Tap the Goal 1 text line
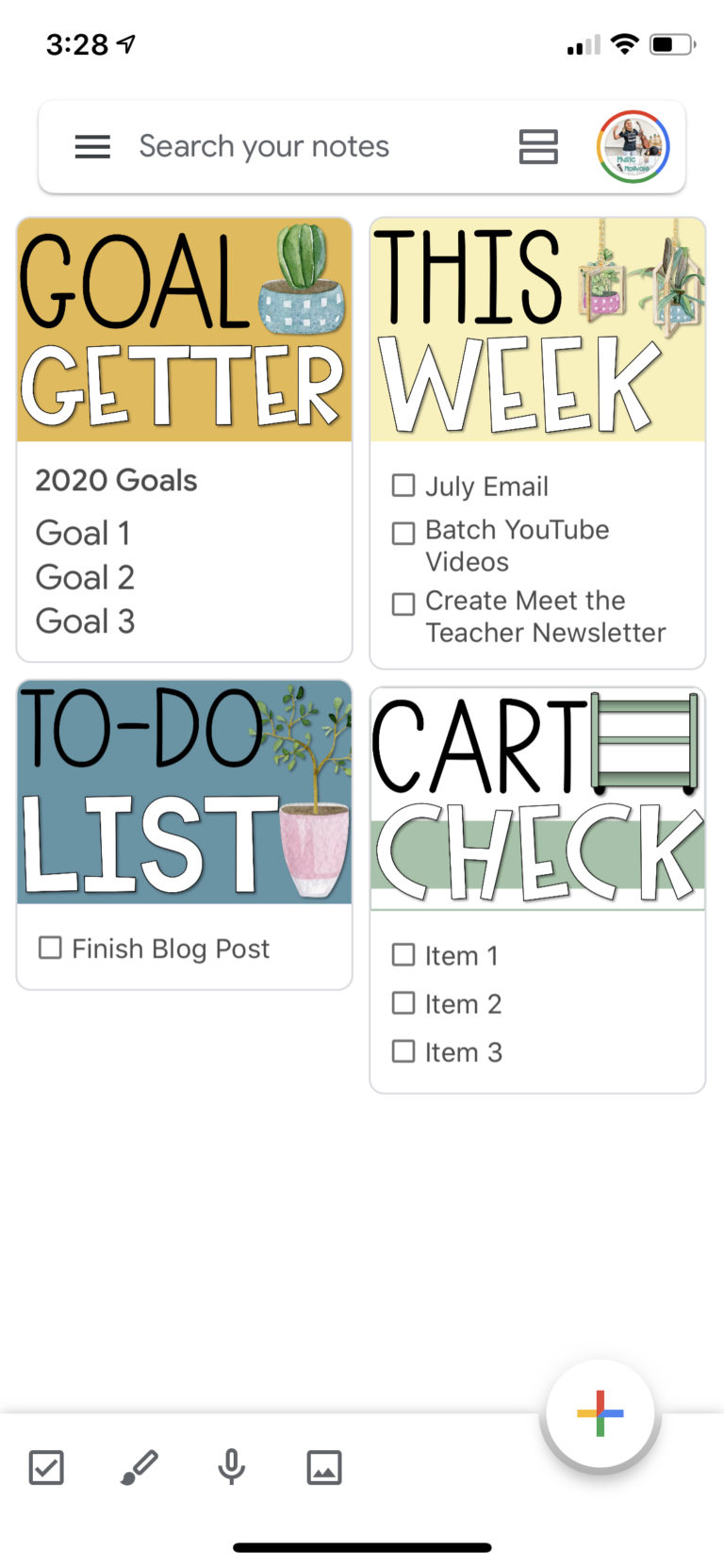 point(83,533)
